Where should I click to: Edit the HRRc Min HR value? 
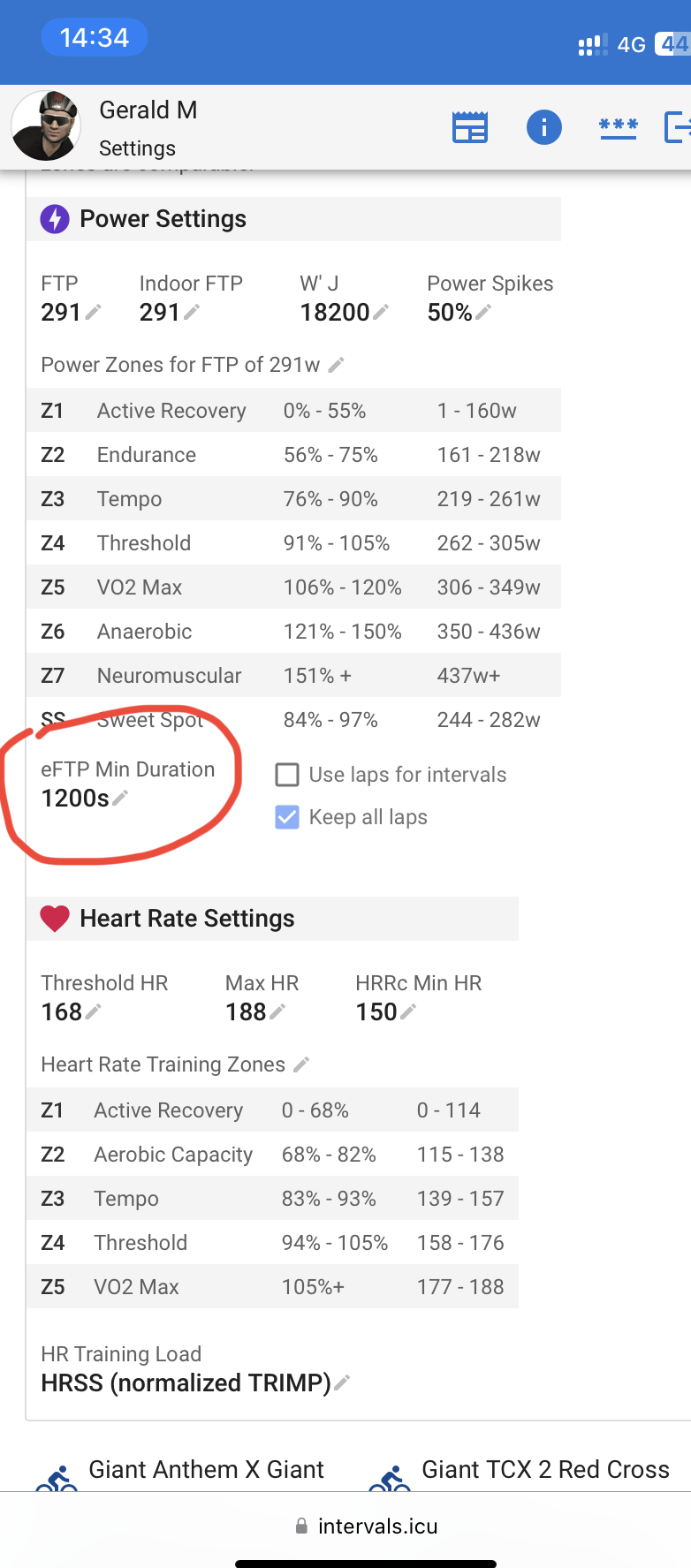407,1011
